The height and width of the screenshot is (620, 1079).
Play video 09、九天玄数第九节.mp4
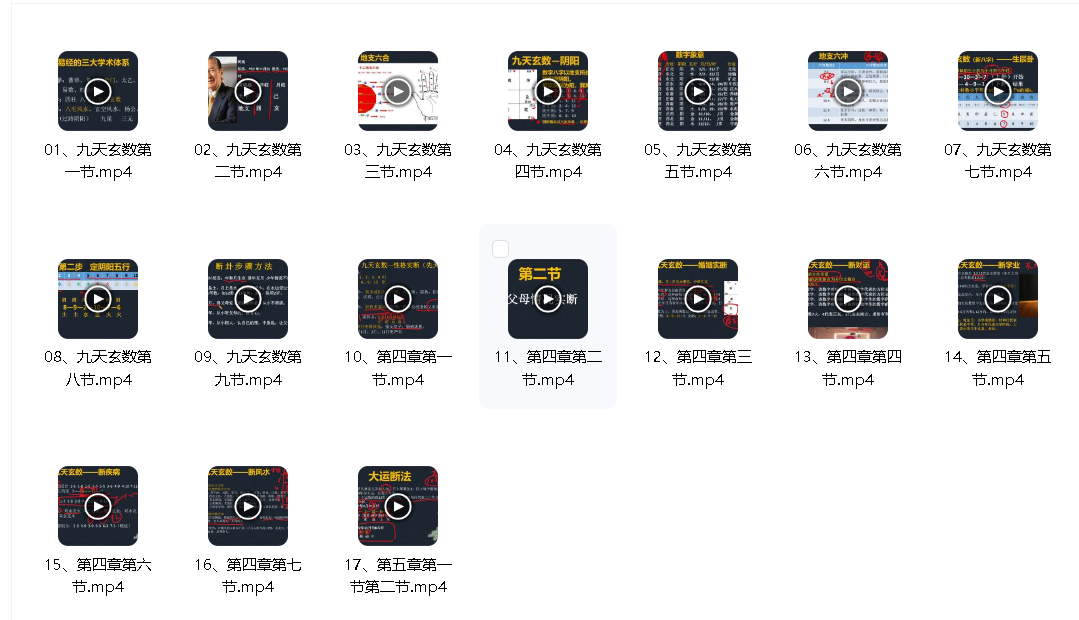(248, 298)
